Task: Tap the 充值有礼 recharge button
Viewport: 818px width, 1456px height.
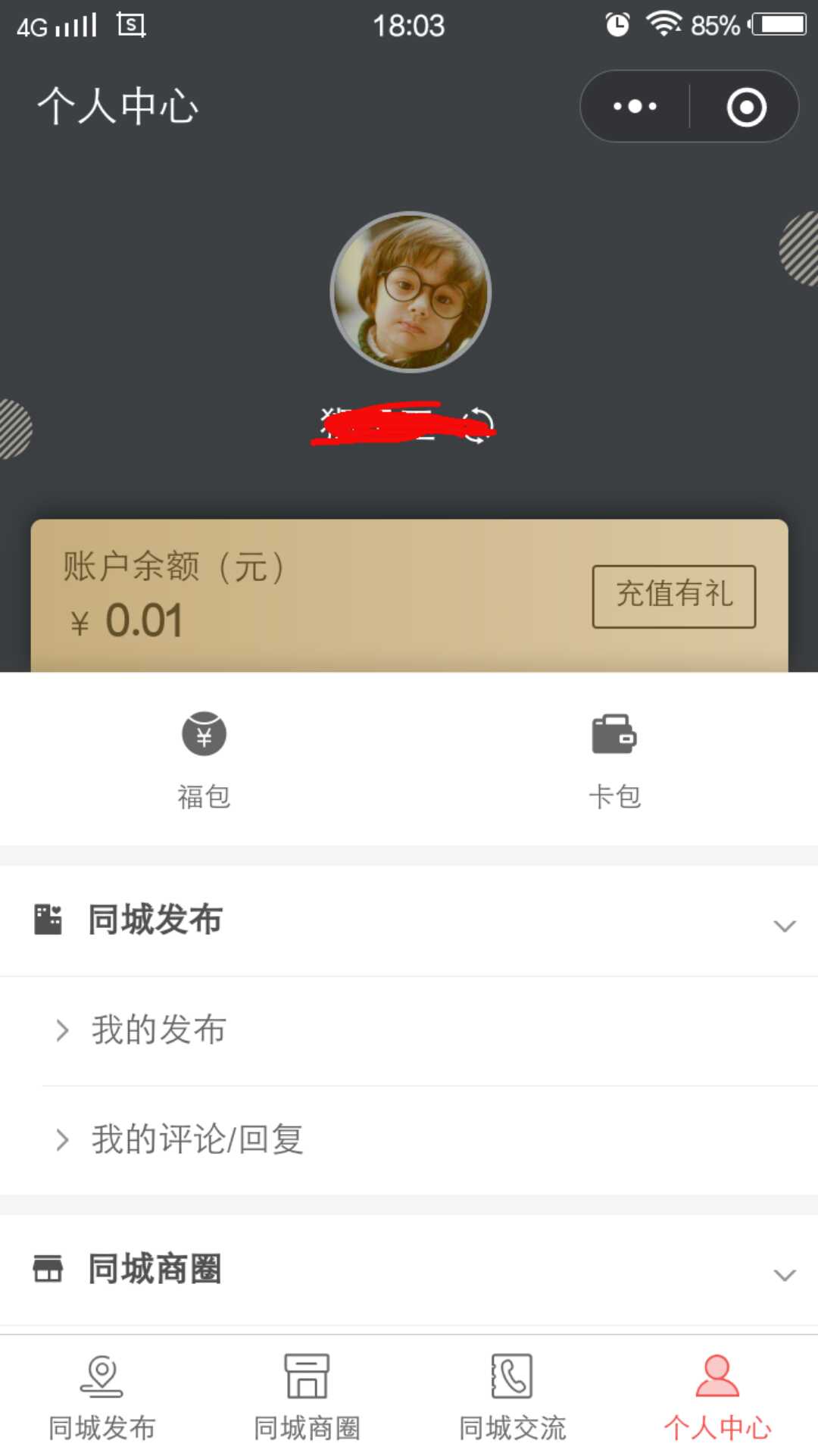Action: pos(673,596)
